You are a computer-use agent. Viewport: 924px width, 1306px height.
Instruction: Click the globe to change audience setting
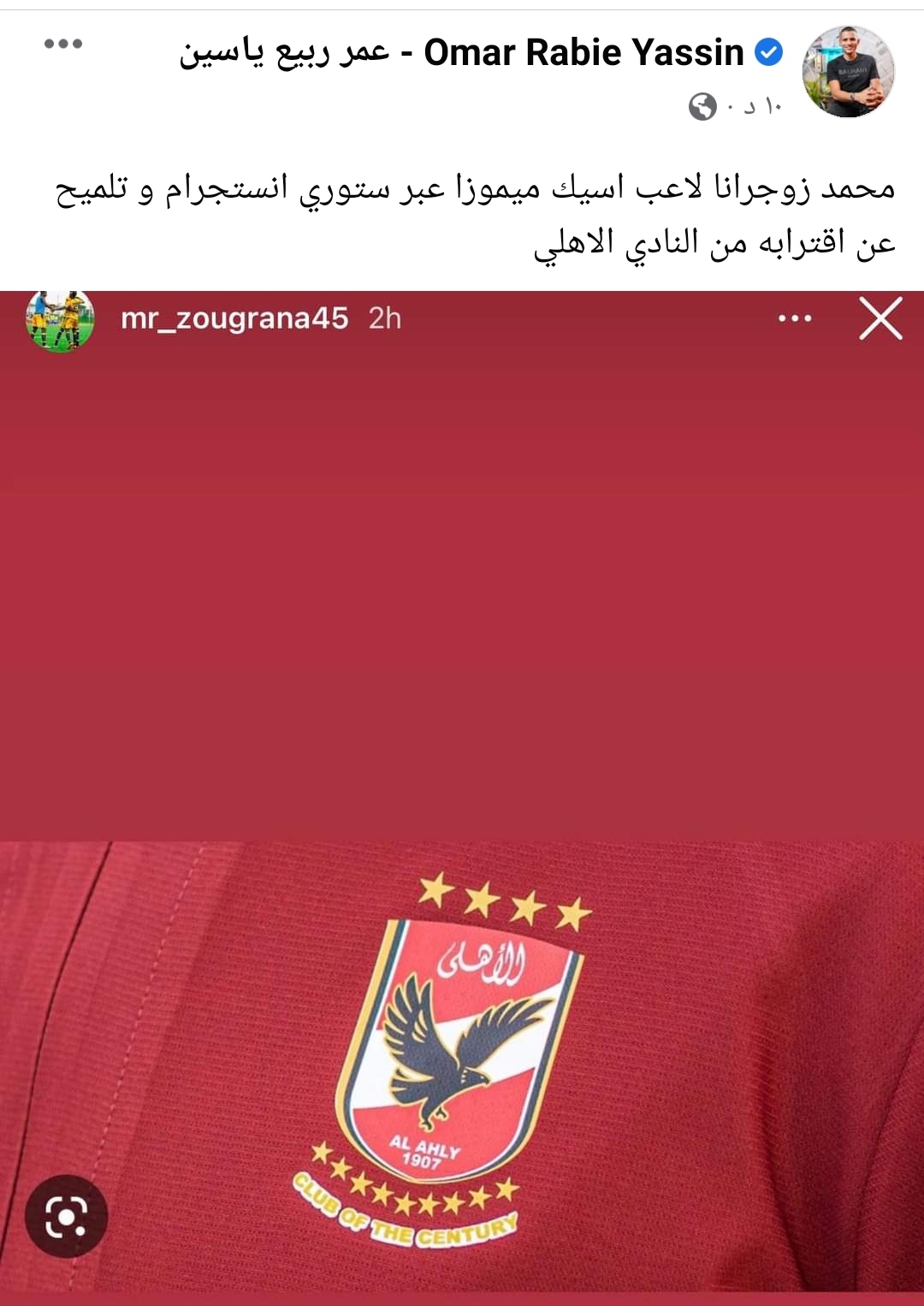point(703,107)
